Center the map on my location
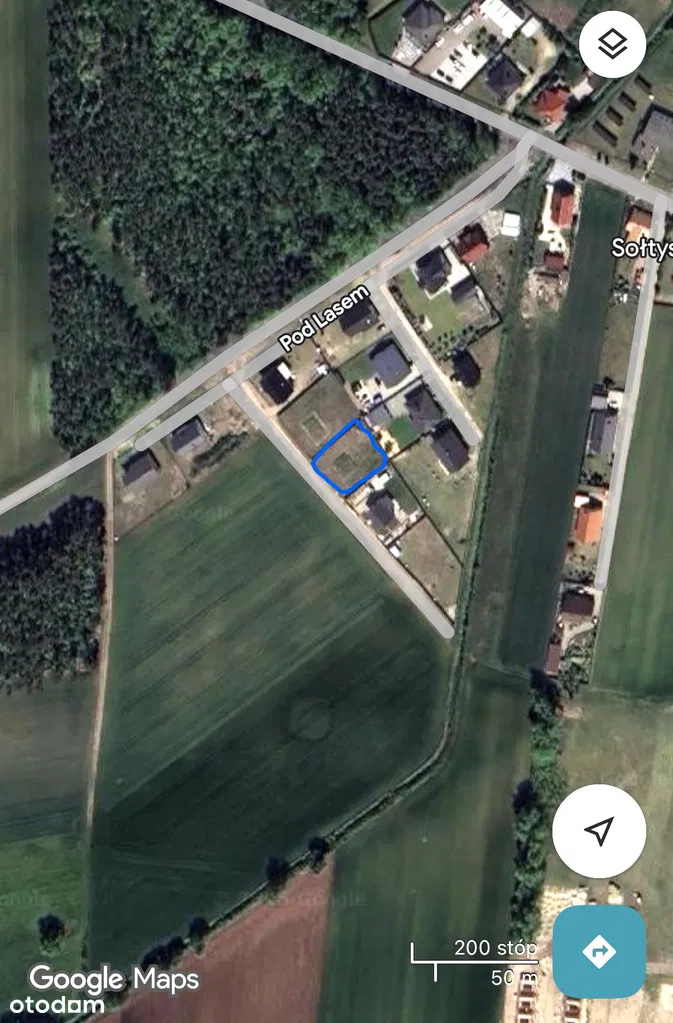Viewport: 673px width, 1023px height. click(x=599, y=831)
